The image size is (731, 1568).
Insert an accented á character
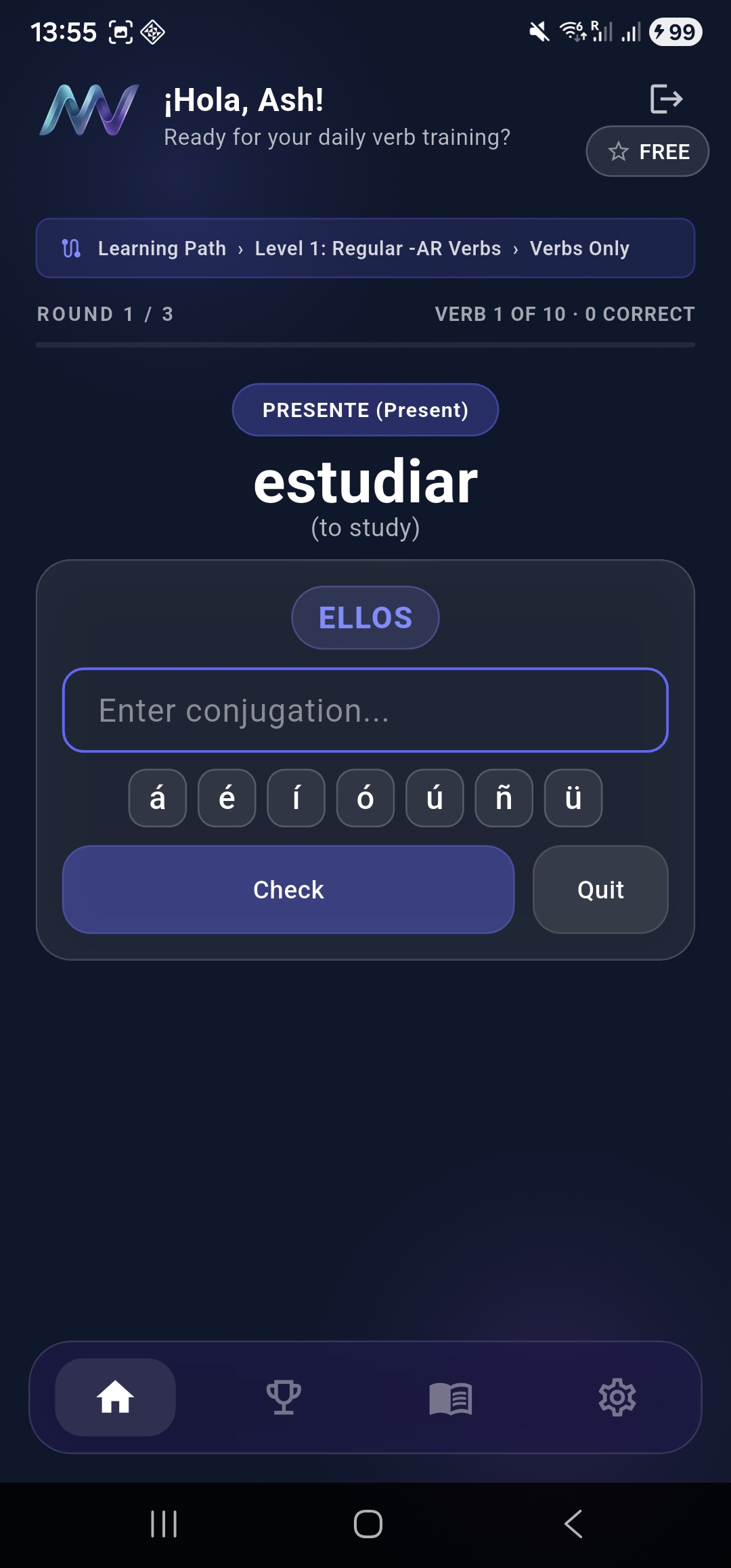point(157,798)
